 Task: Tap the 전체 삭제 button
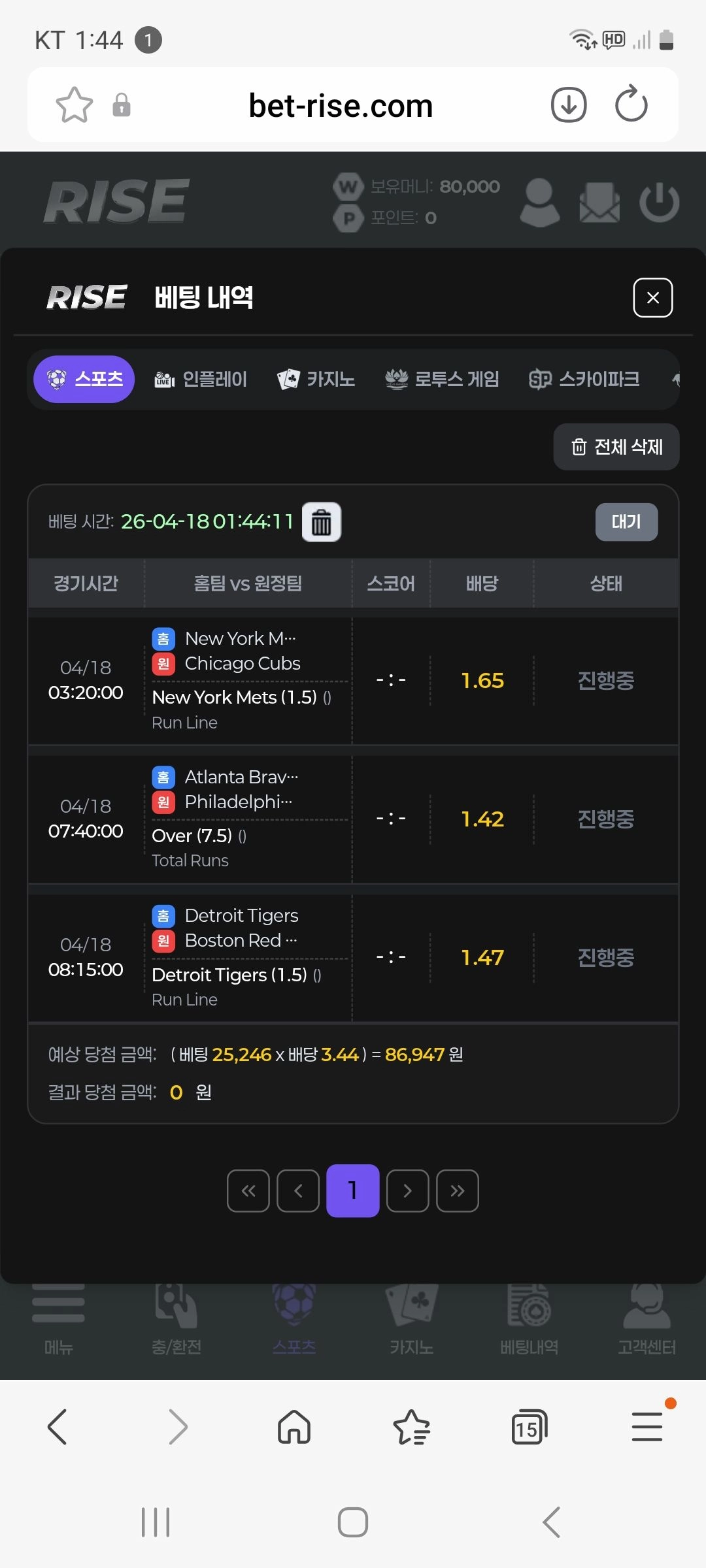616,447
